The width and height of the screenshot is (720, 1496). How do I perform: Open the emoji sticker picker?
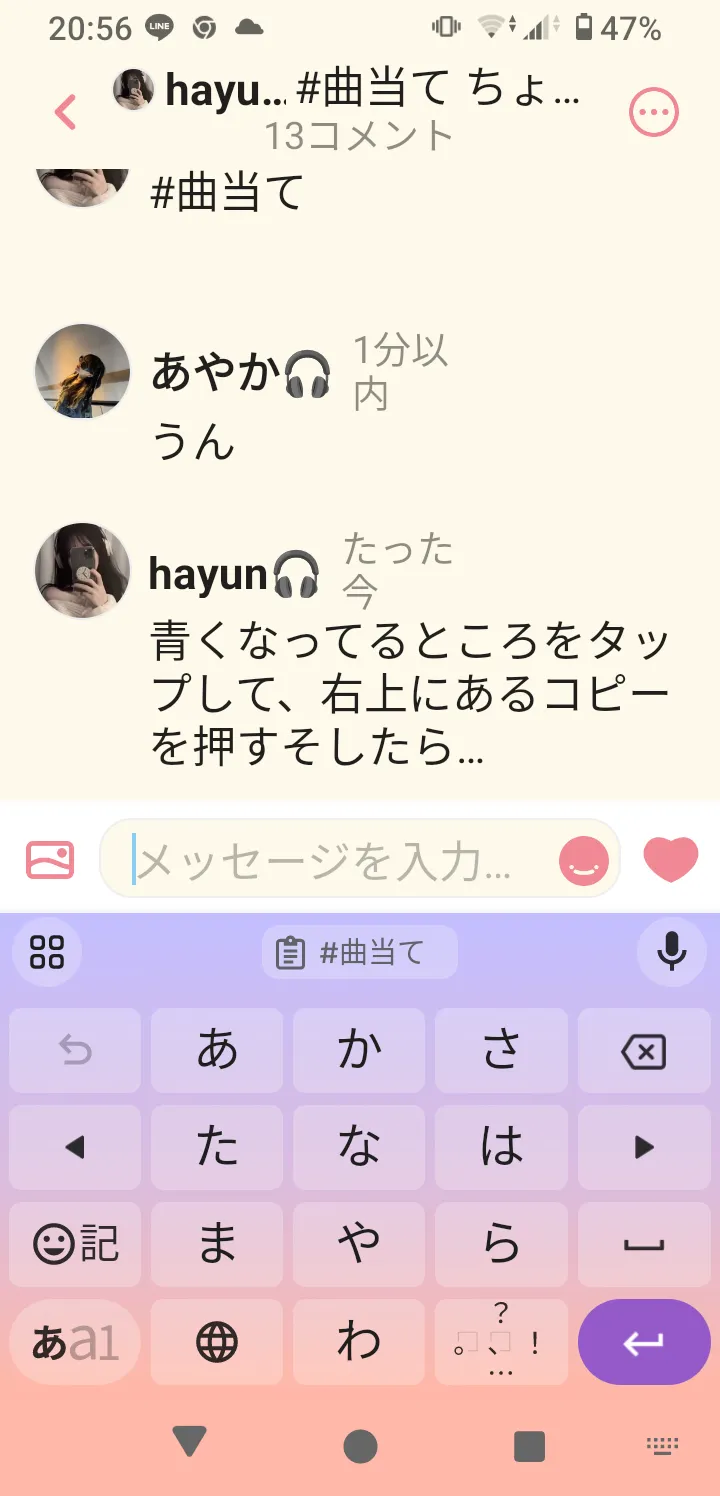pos(584,860)
